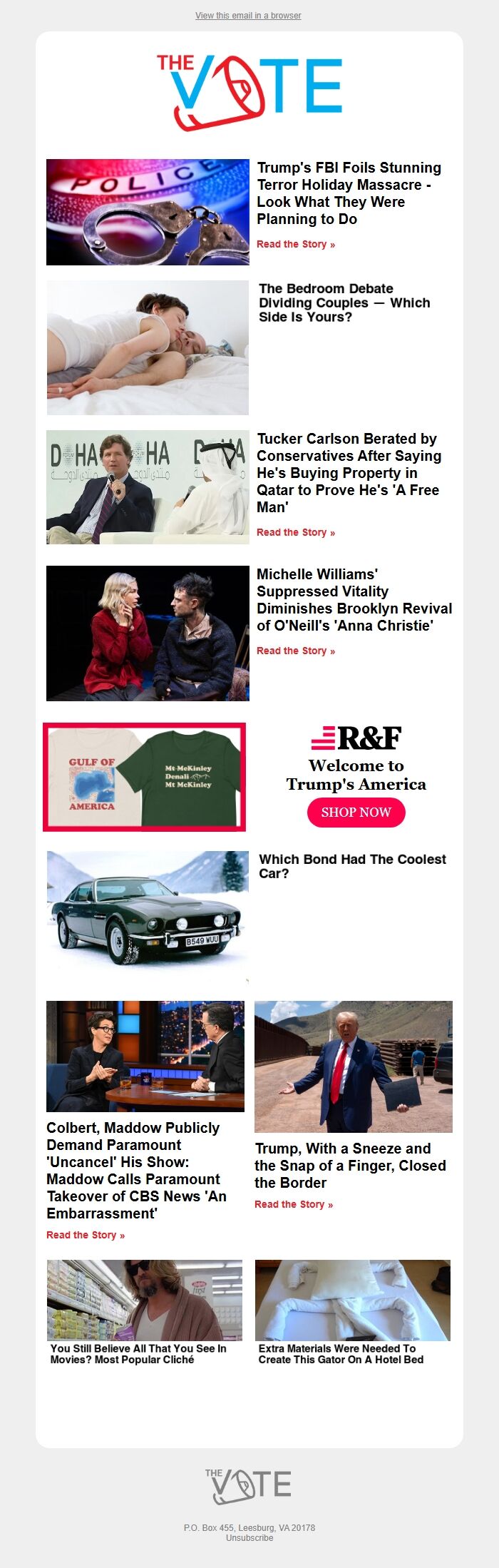Read the Story on Michelle Williams' Anna Christie
This screenshot has height=1568, width=499.
[x=295, y=651]
